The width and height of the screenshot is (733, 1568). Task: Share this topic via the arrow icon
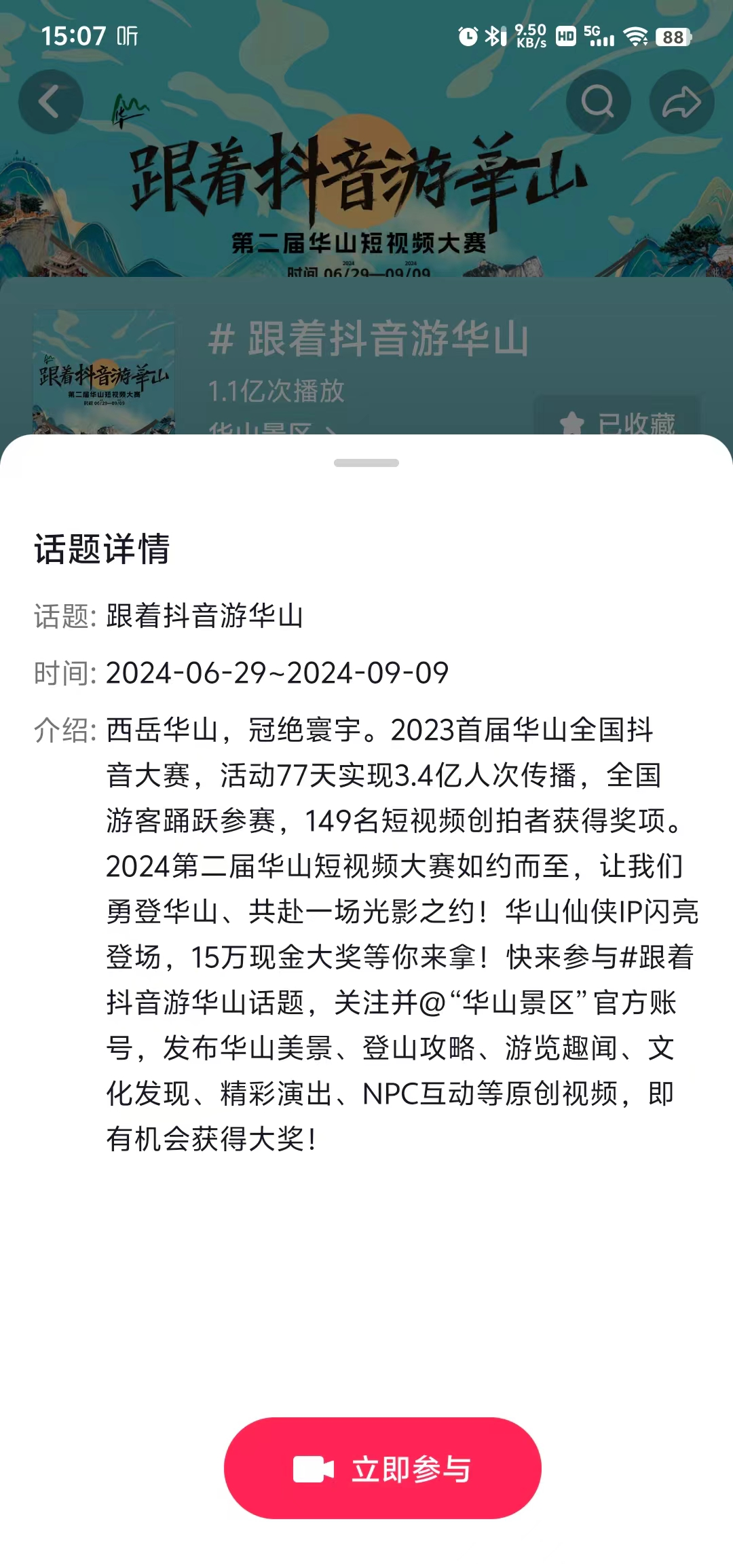point(681,102)
